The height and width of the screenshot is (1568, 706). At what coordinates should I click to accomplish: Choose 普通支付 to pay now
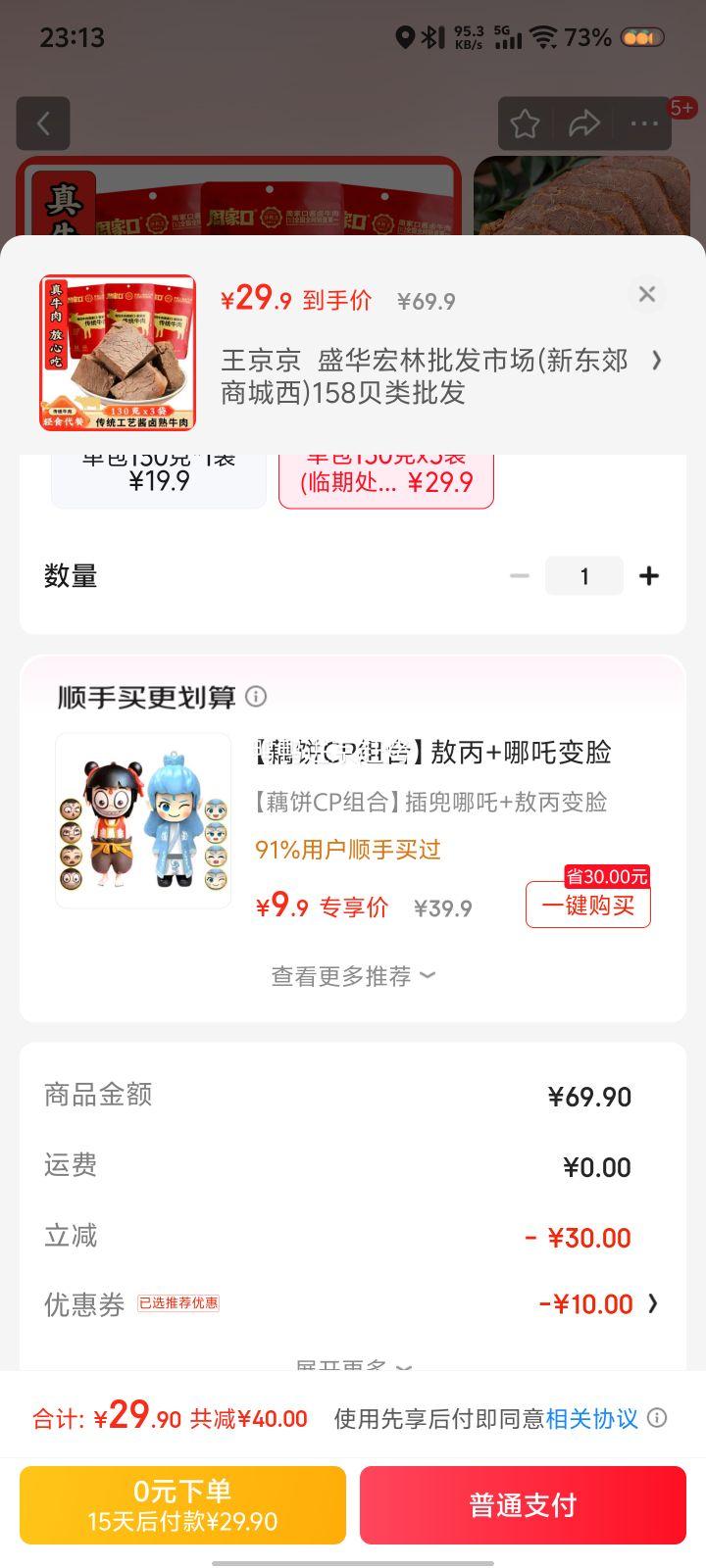coord(523,1505)
